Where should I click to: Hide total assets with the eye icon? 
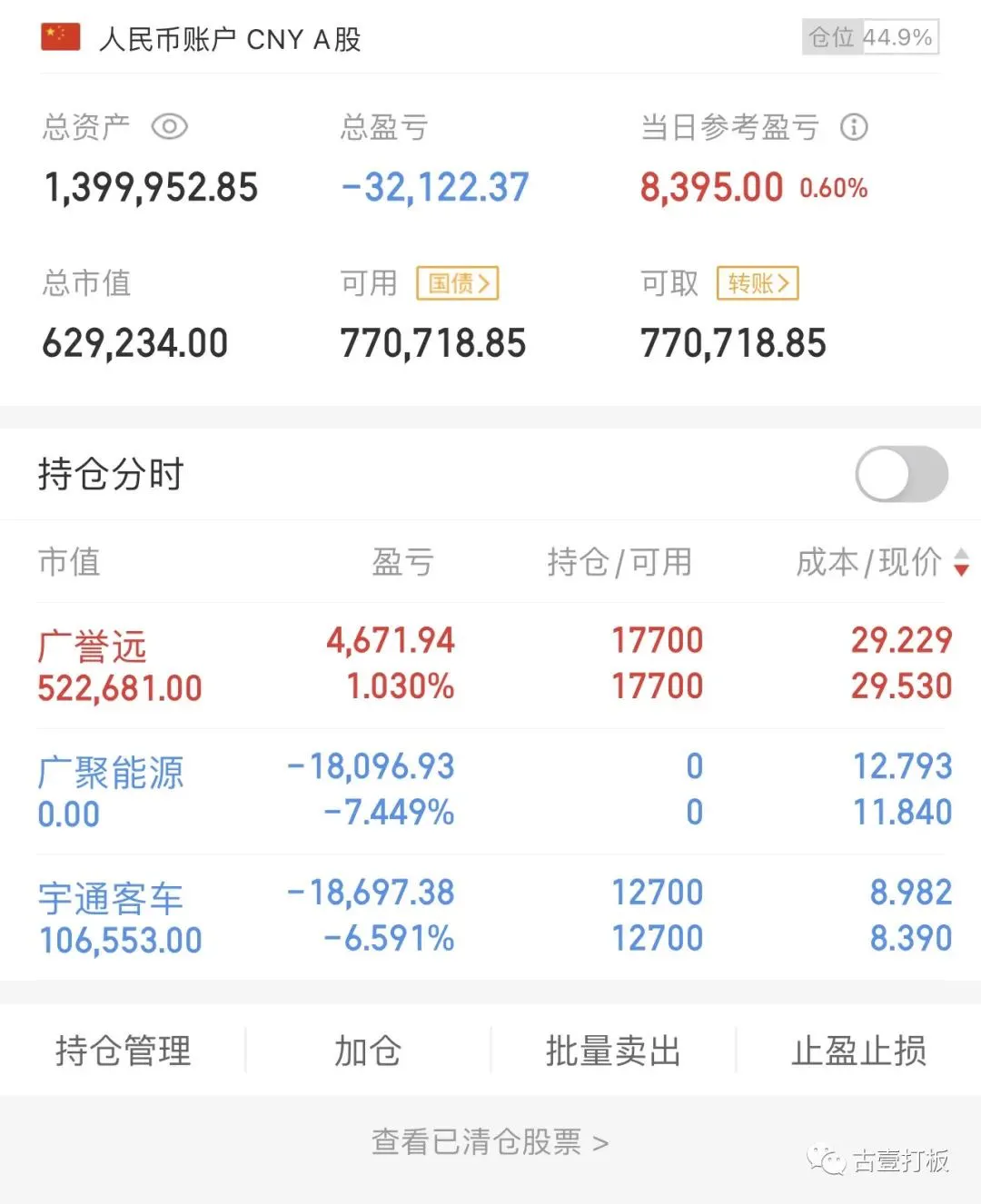[169, 126]
